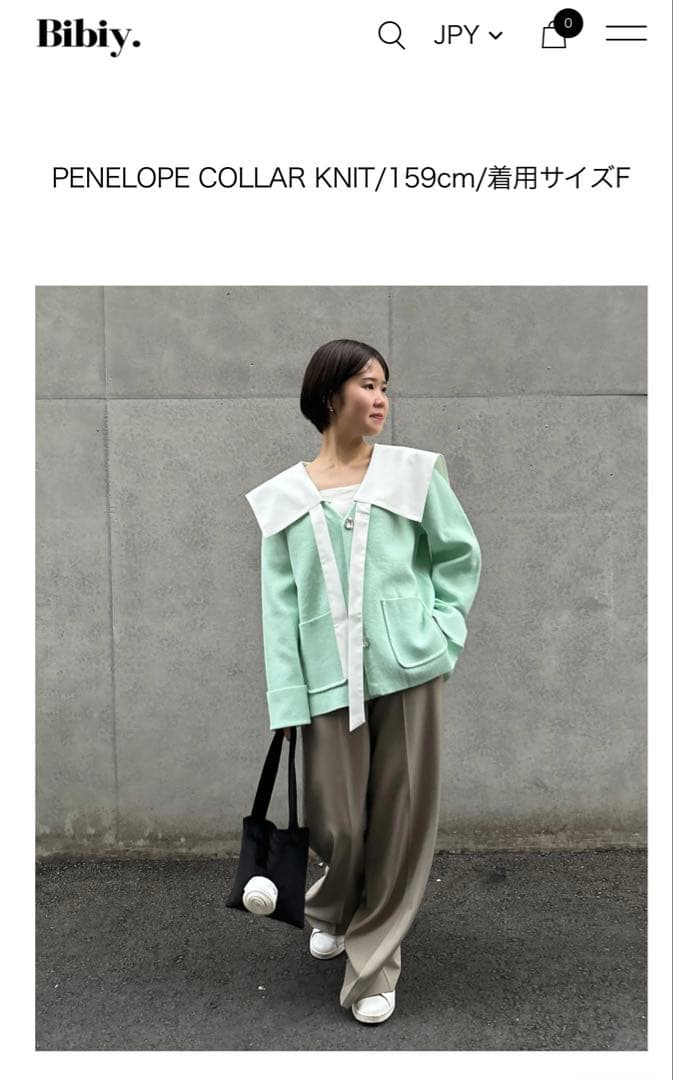Open the hamburger menu
This screenshot has width=673, height=1080.
coord(626,34)
